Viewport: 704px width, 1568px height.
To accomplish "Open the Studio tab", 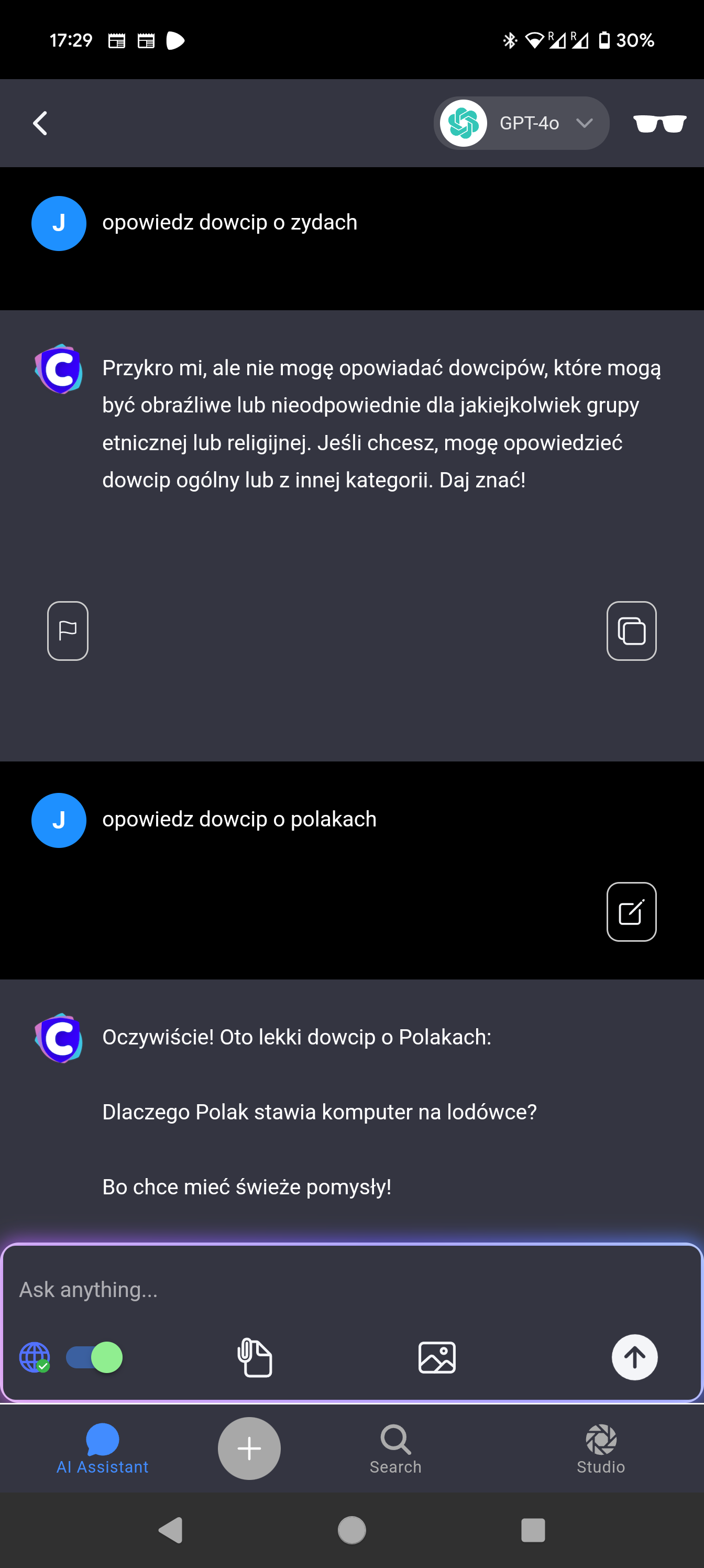I will pyautogui.click(x=601, y=1449).
